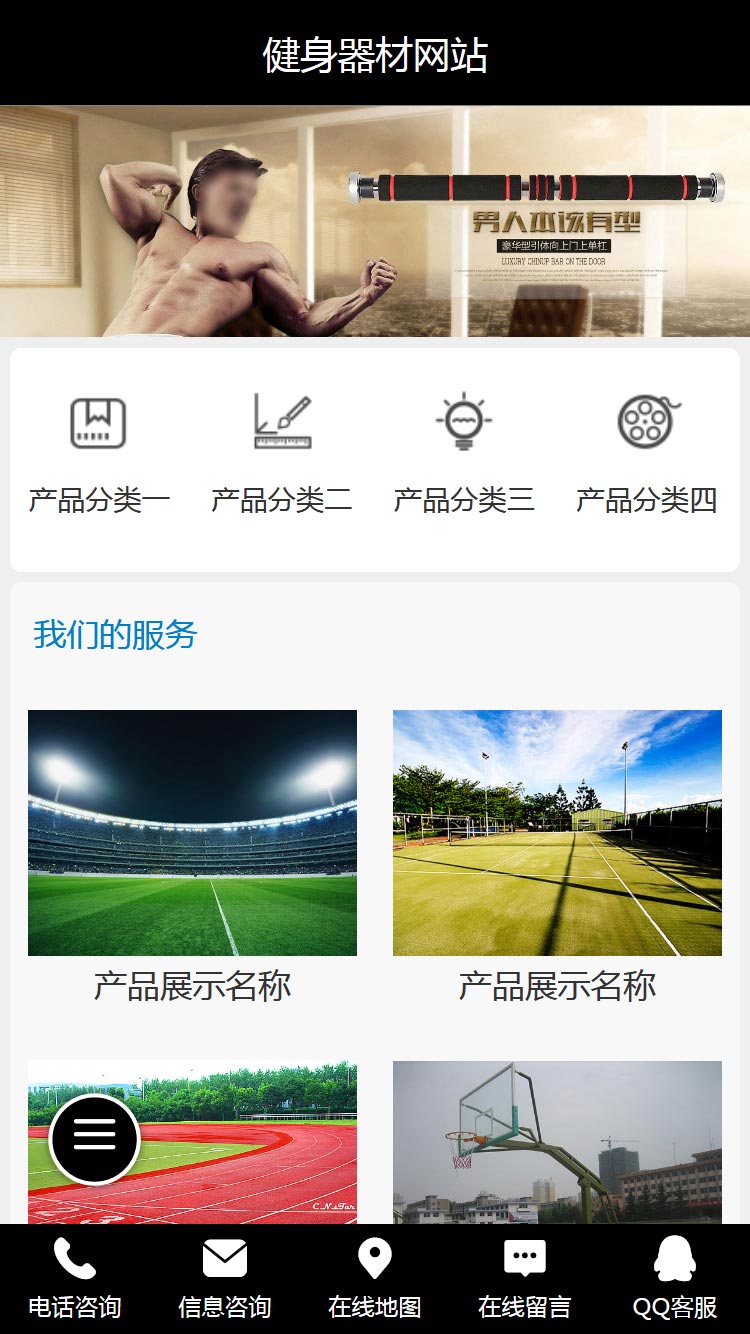Tap 电话咨询 in bottom bar

(x=75, y=1278)
